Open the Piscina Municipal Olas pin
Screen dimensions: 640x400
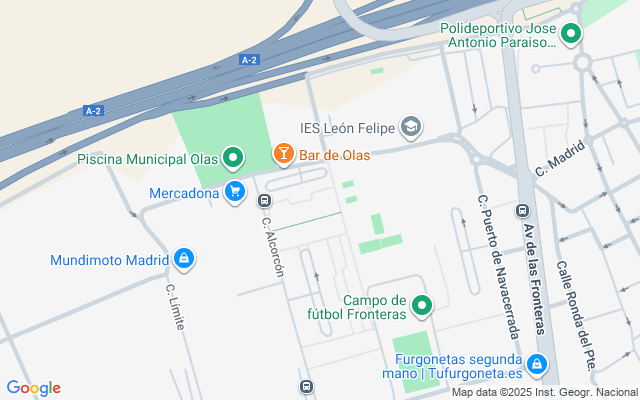pyautogui.click(x=233, y=158)
